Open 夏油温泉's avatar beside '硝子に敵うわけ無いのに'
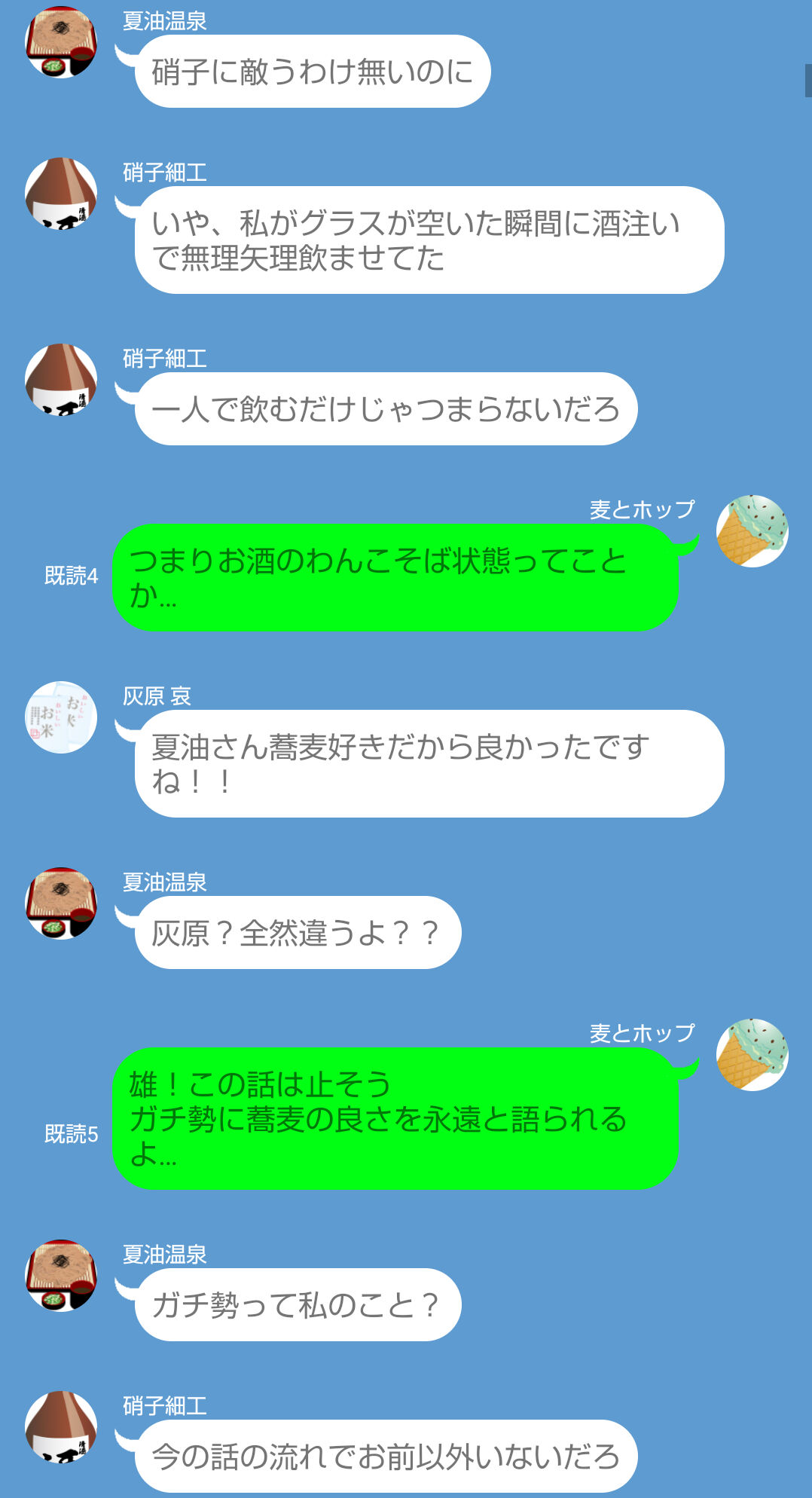 [61, 42]
